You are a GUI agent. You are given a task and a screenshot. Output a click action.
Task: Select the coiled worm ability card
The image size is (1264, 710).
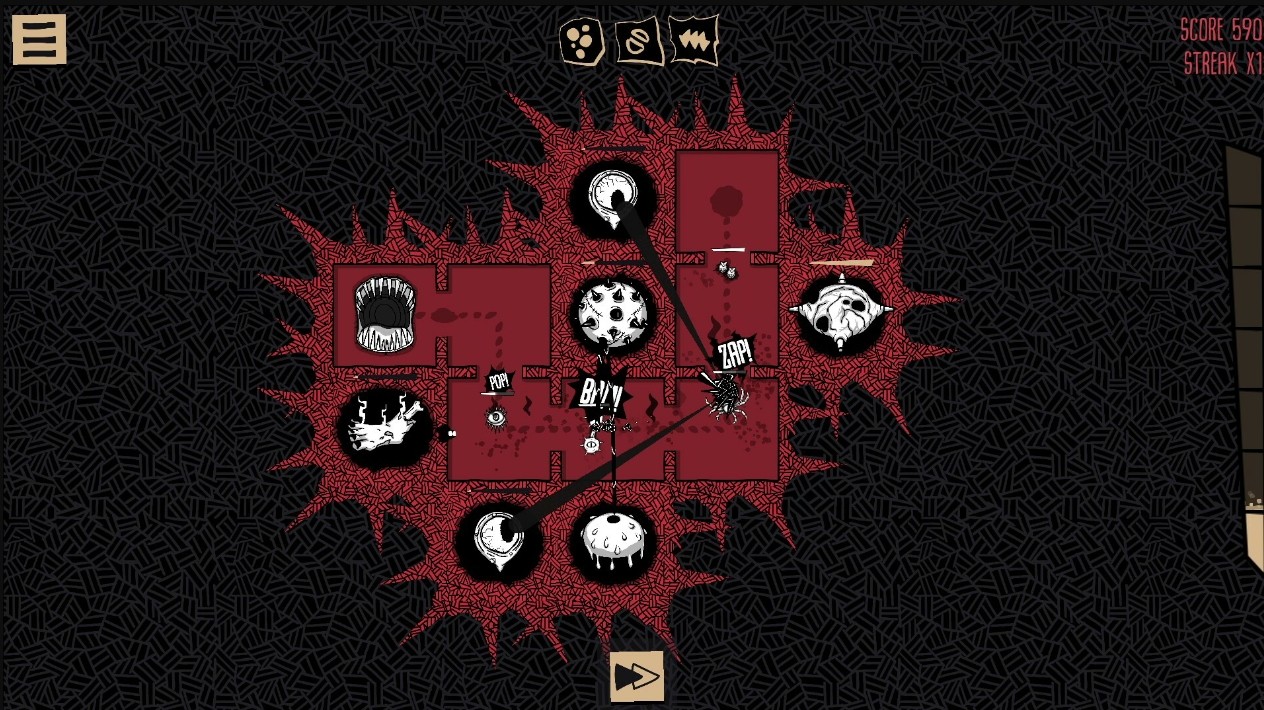tap(639, 42)
